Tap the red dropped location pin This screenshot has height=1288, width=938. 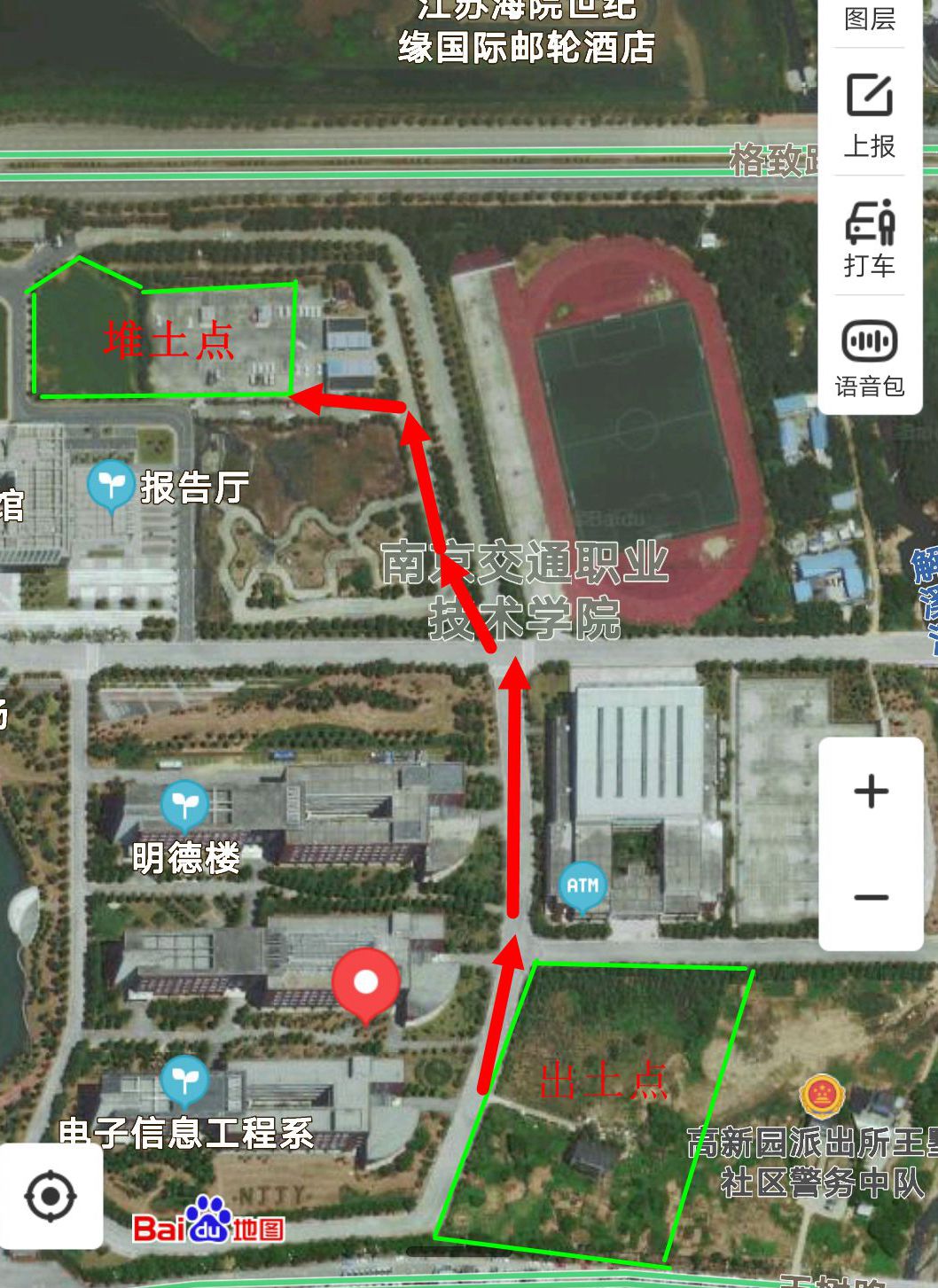pos(365,984)
